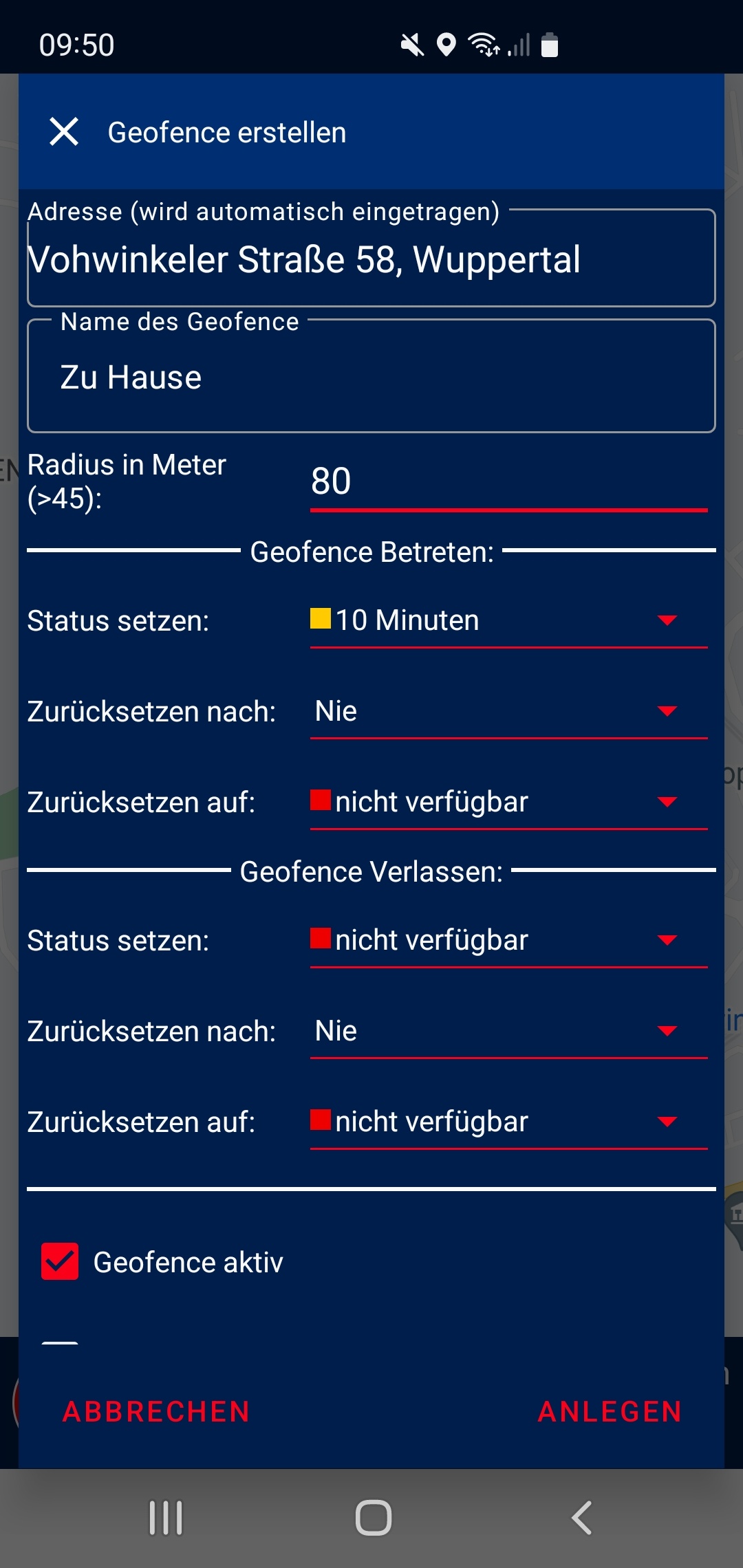Open Zurücksetzen auf dropdown under Geofence Betreten
The height and width of the screenshot is (1568, 743).
[x=509, y=802]
